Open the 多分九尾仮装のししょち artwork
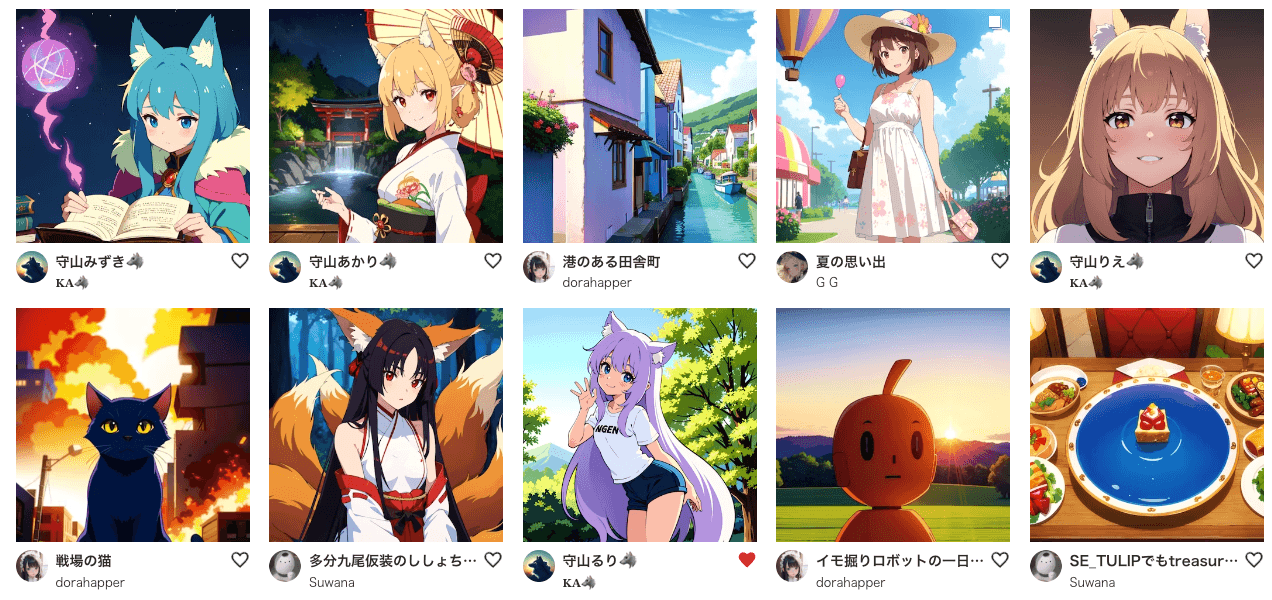This screenshot has width=1272, height=600. (385, 425)
